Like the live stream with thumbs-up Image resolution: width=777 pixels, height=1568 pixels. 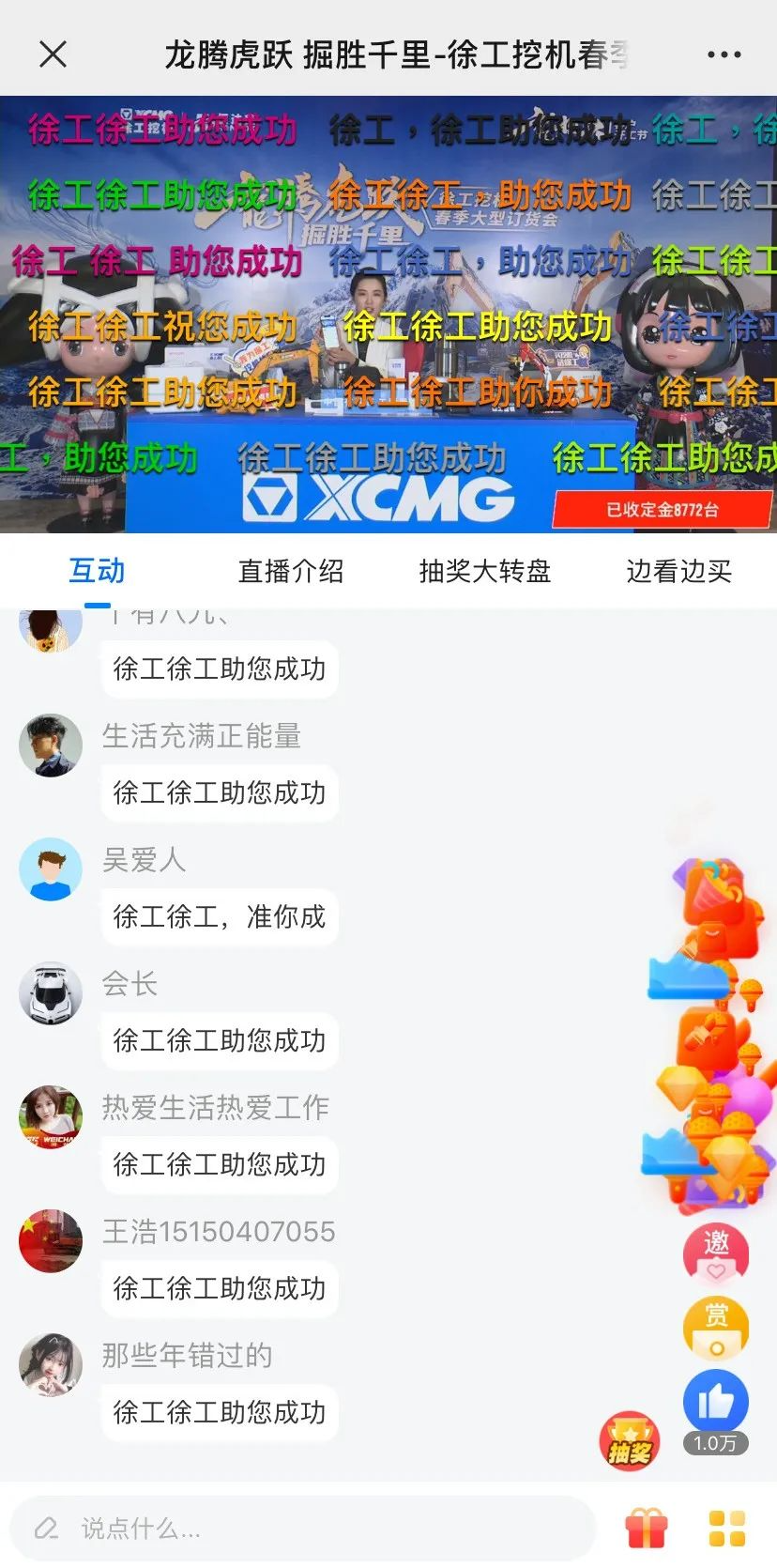[x=716, y=1402]
